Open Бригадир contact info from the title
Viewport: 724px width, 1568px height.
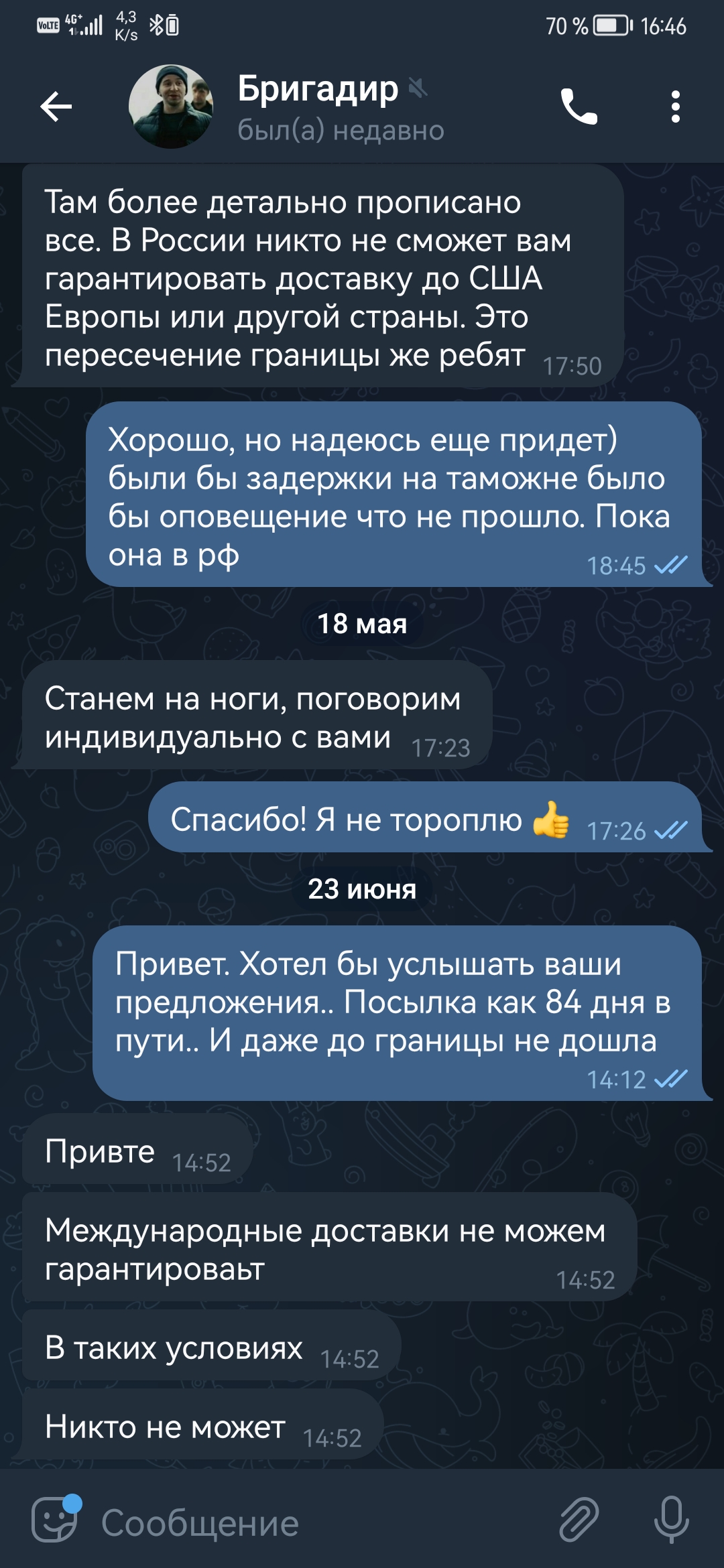click(x=318, y=90)
